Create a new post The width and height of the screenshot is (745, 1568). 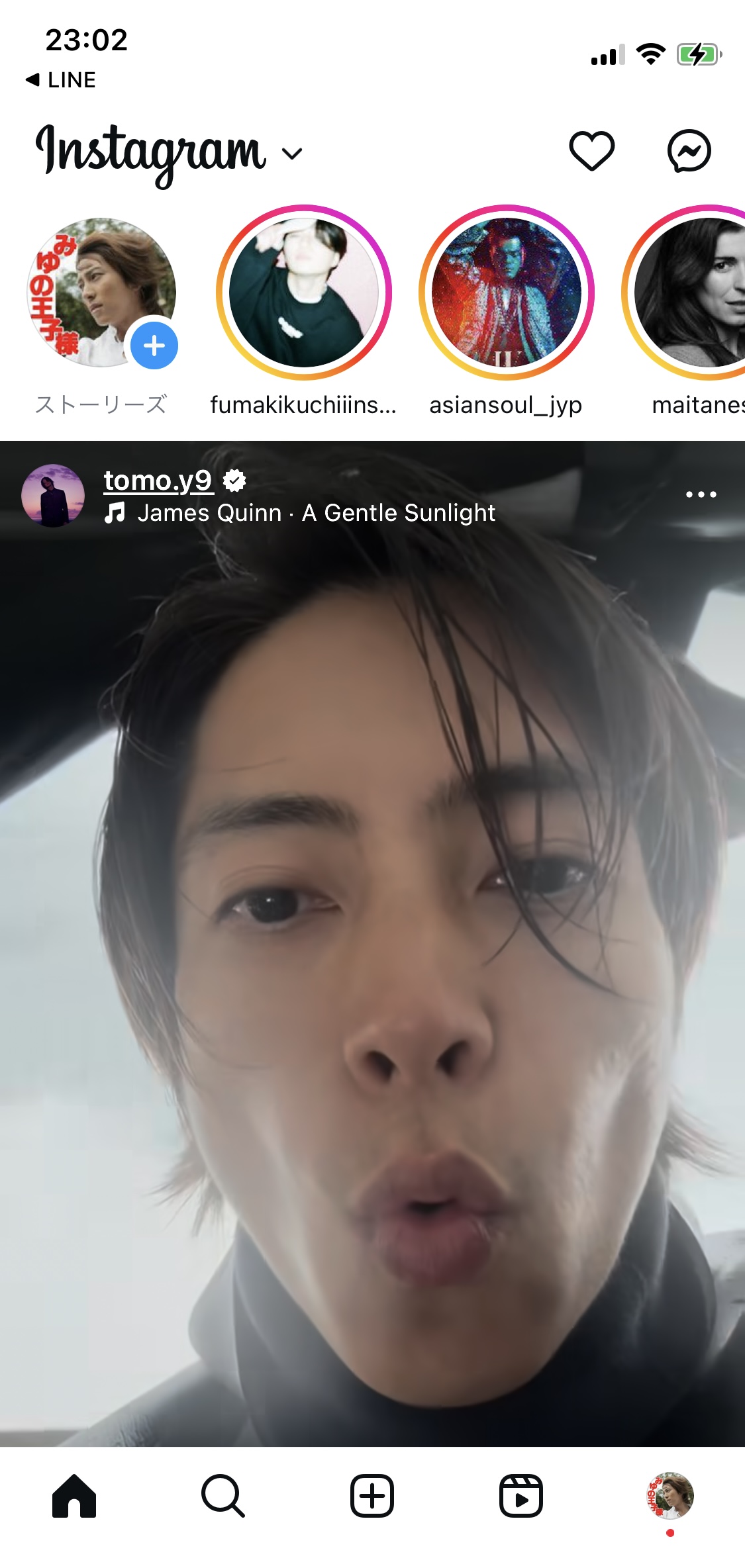tap(372, 1496)
